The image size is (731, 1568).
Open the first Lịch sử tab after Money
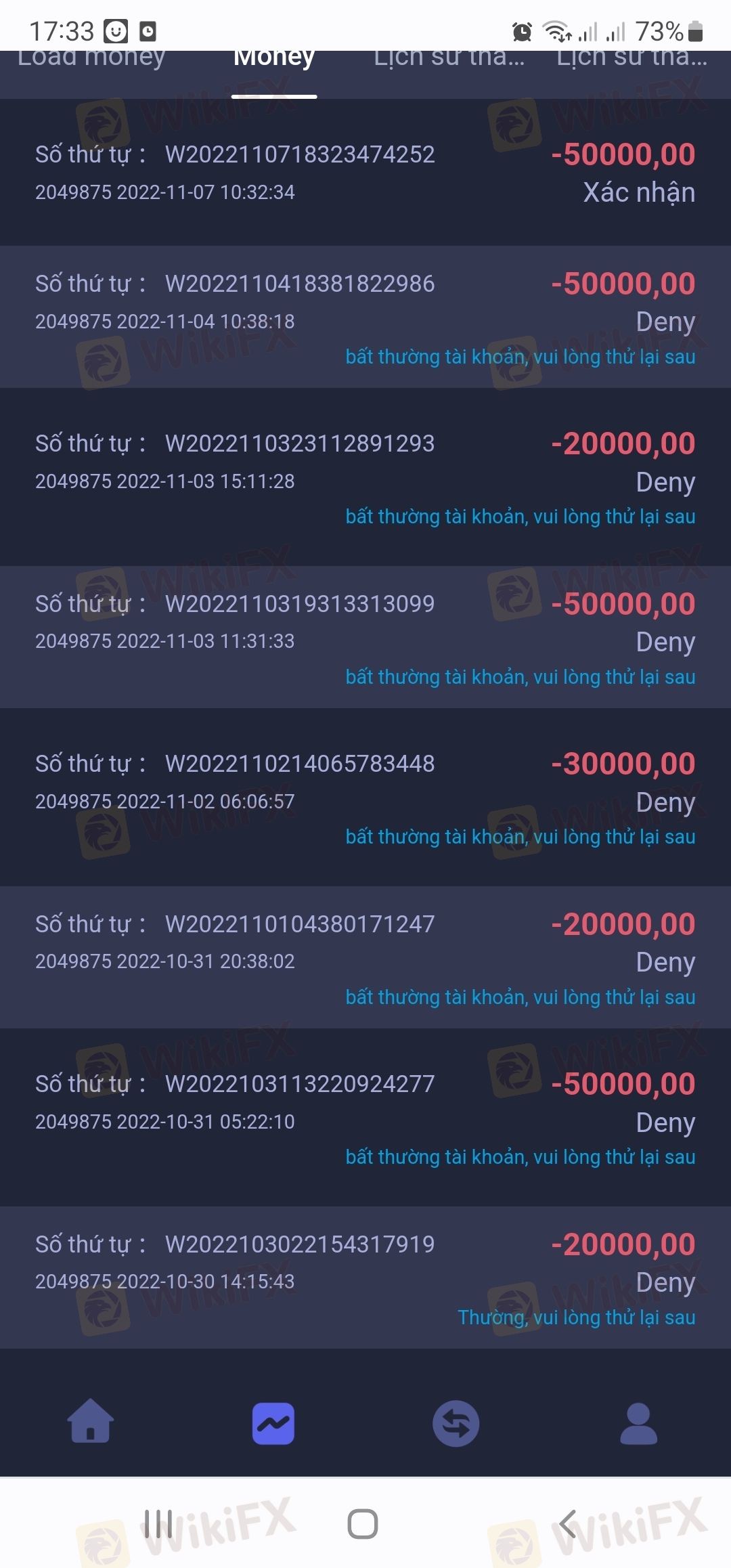point(449,60)
